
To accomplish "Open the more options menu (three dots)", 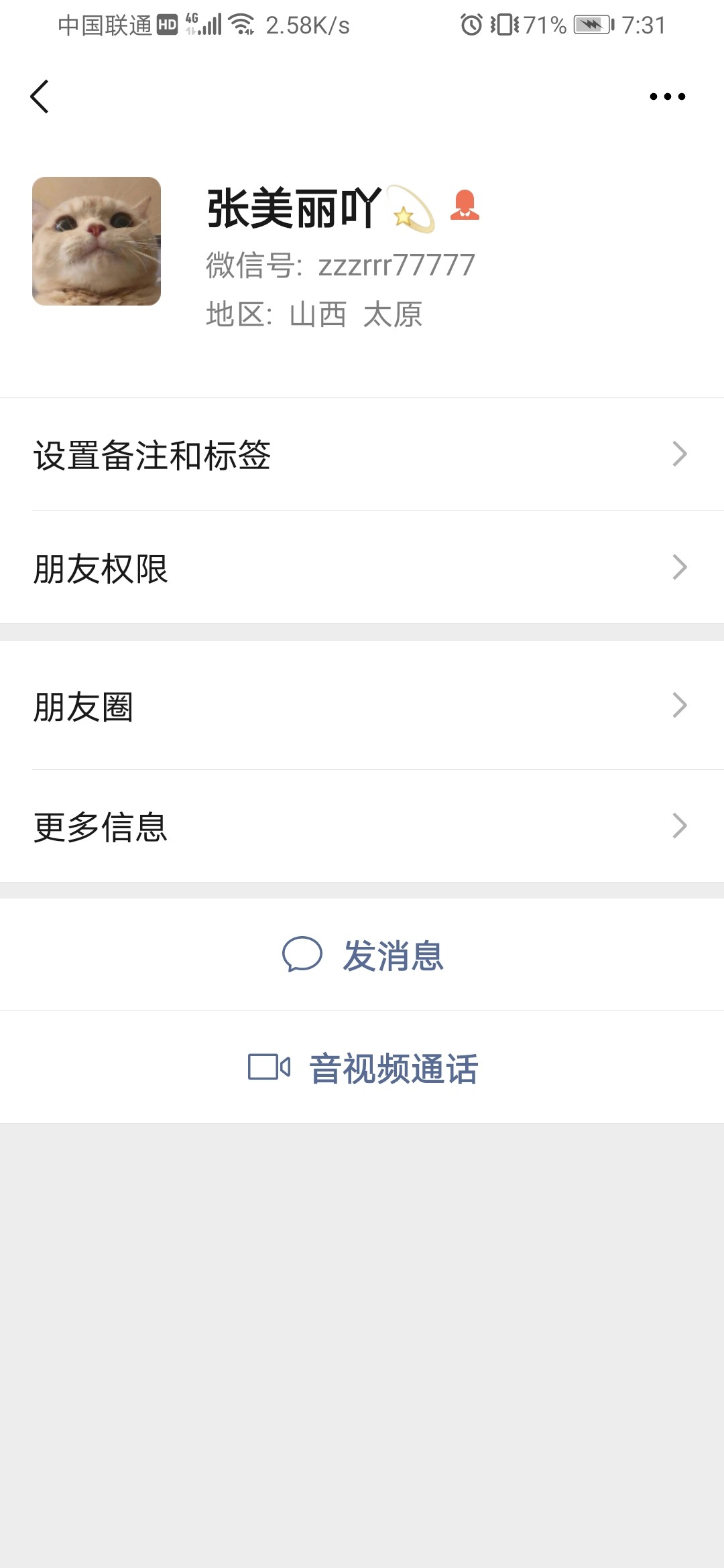I will [666, 95].
